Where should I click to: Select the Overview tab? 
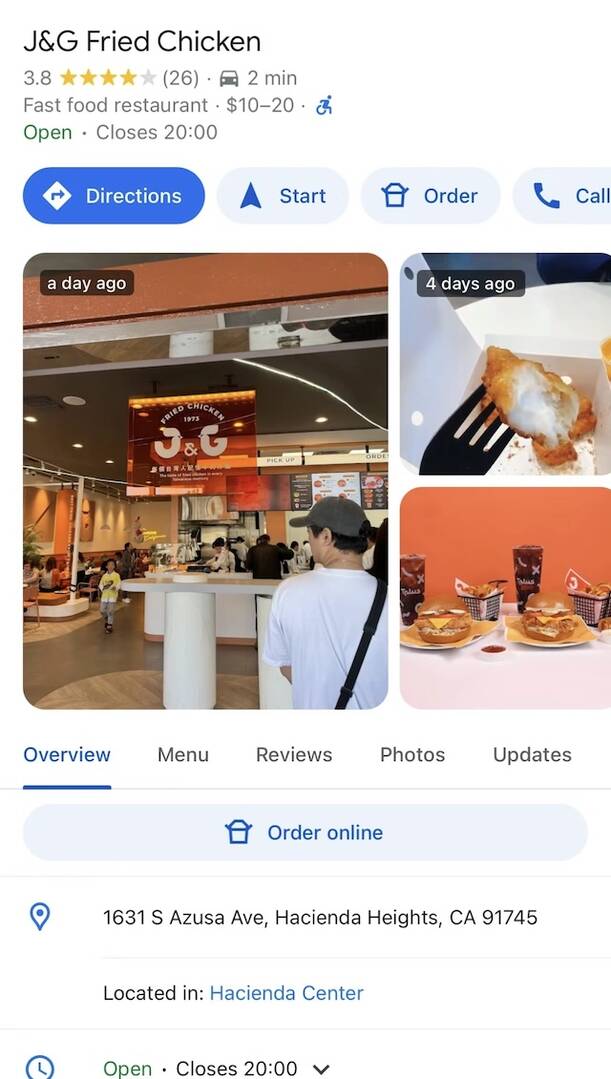click(67, 755)
